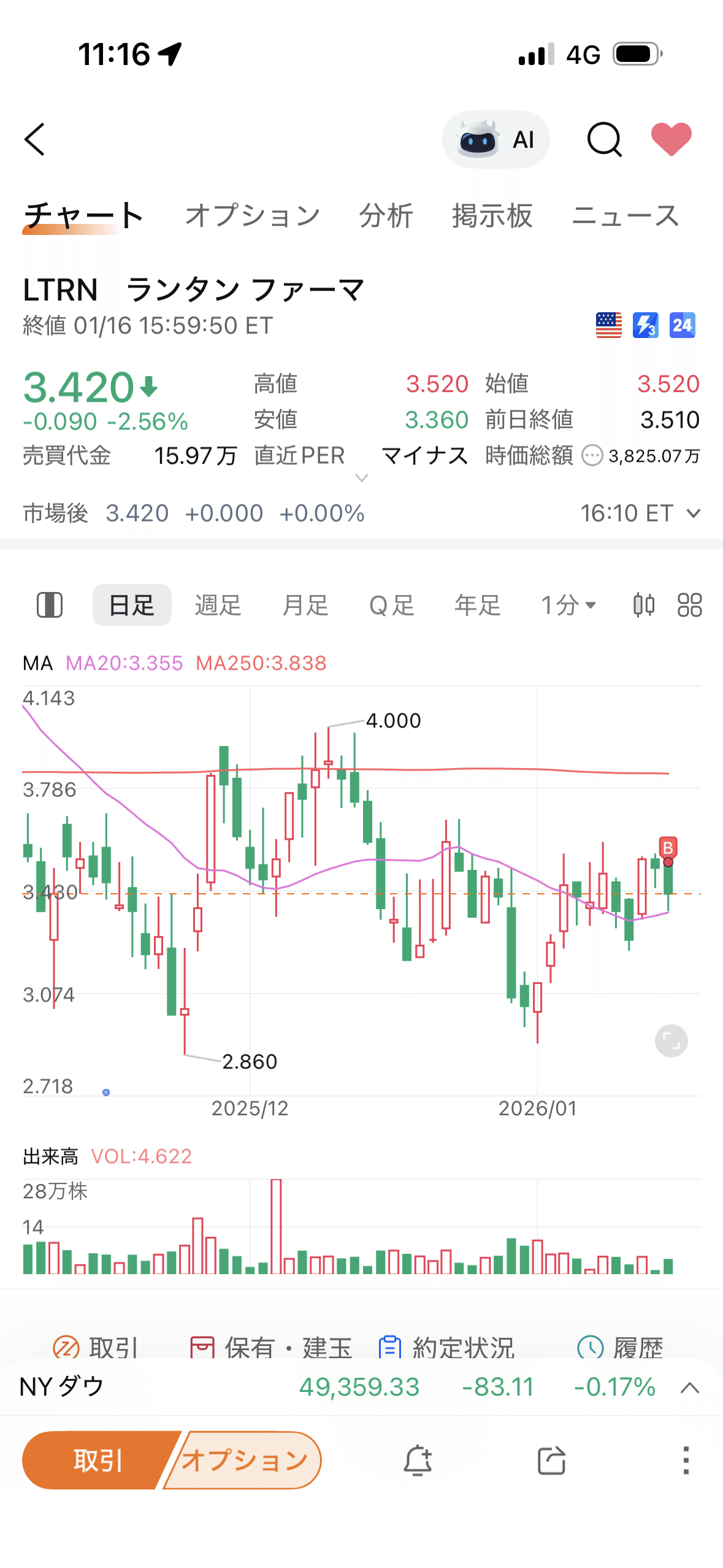Select the Q足 quarterly chart
723x1568 pixels.
[391, 605]
